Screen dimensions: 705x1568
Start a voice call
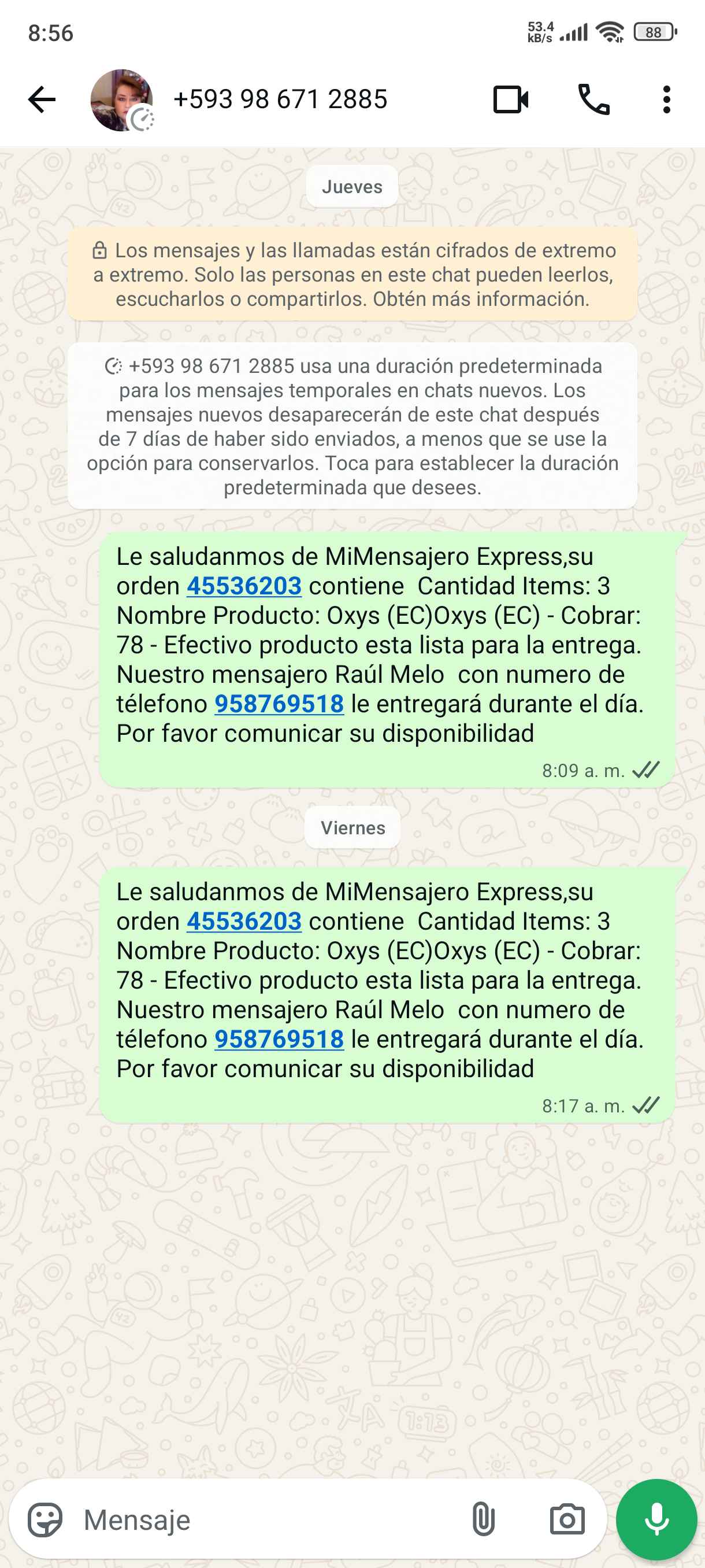click(x=593, y=100)
